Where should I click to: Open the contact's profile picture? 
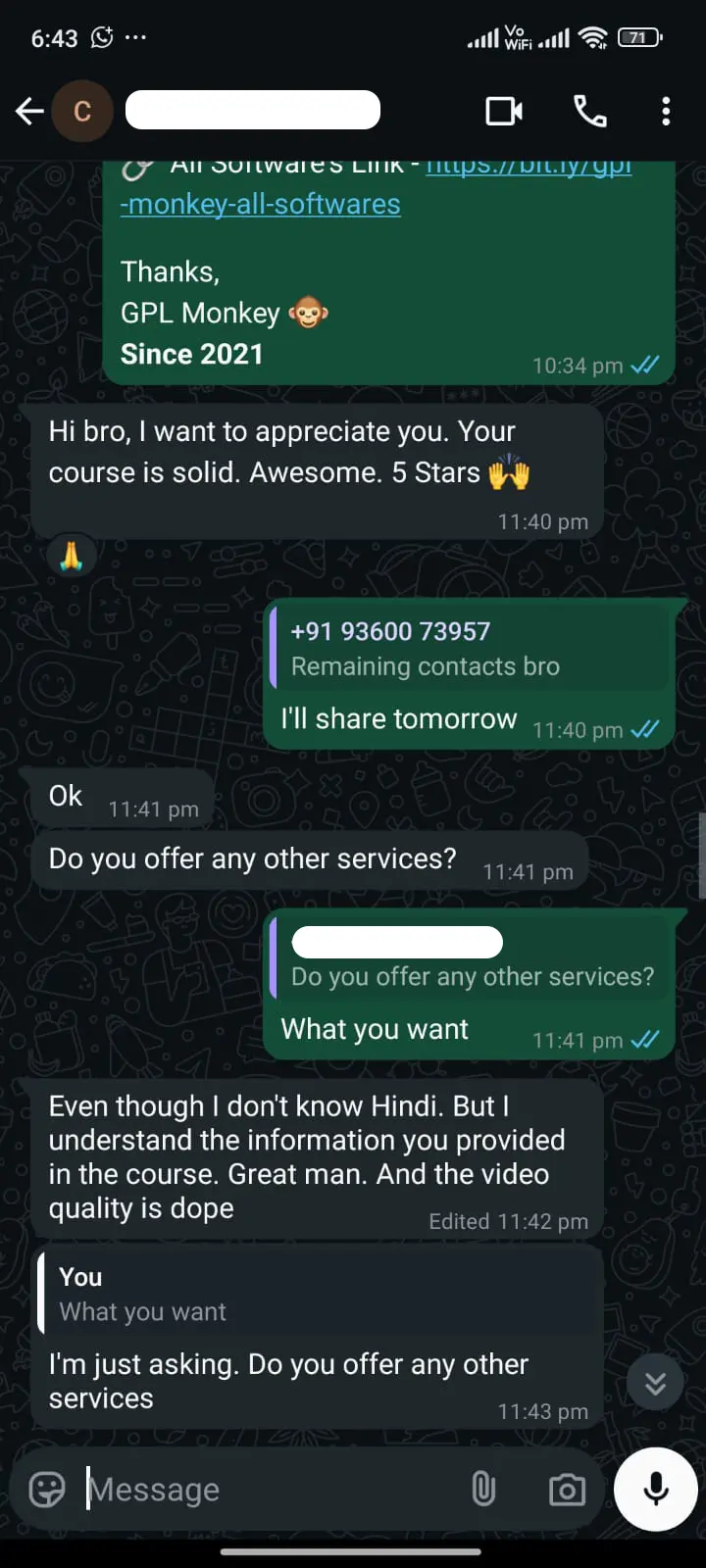point(82,112)
